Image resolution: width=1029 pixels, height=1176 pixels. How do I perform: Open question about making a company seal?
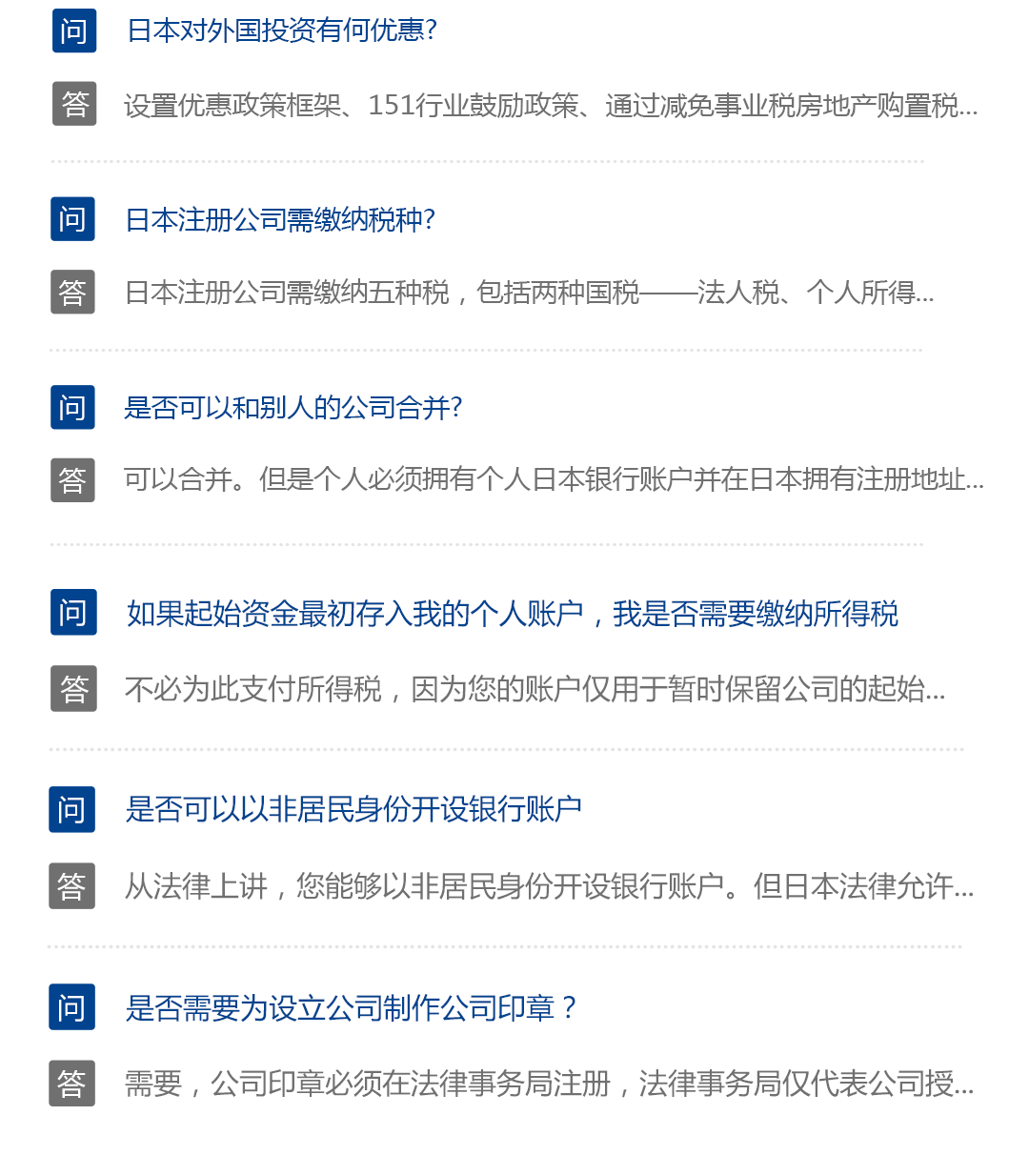[351, 1007]
